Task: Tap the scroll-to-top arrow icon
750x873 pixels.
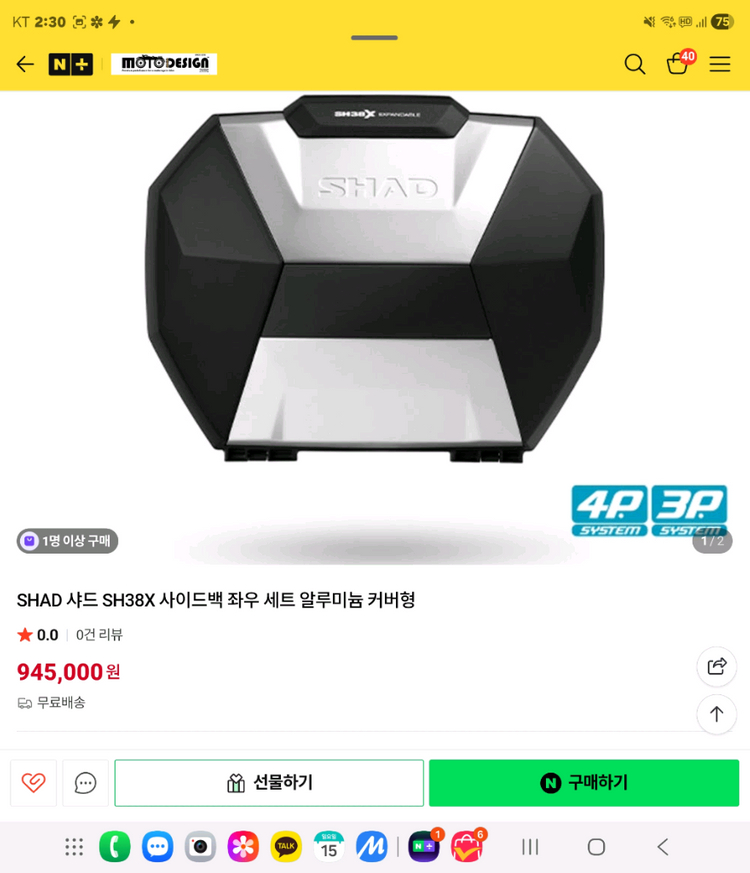Action: [x=716, y=714]
